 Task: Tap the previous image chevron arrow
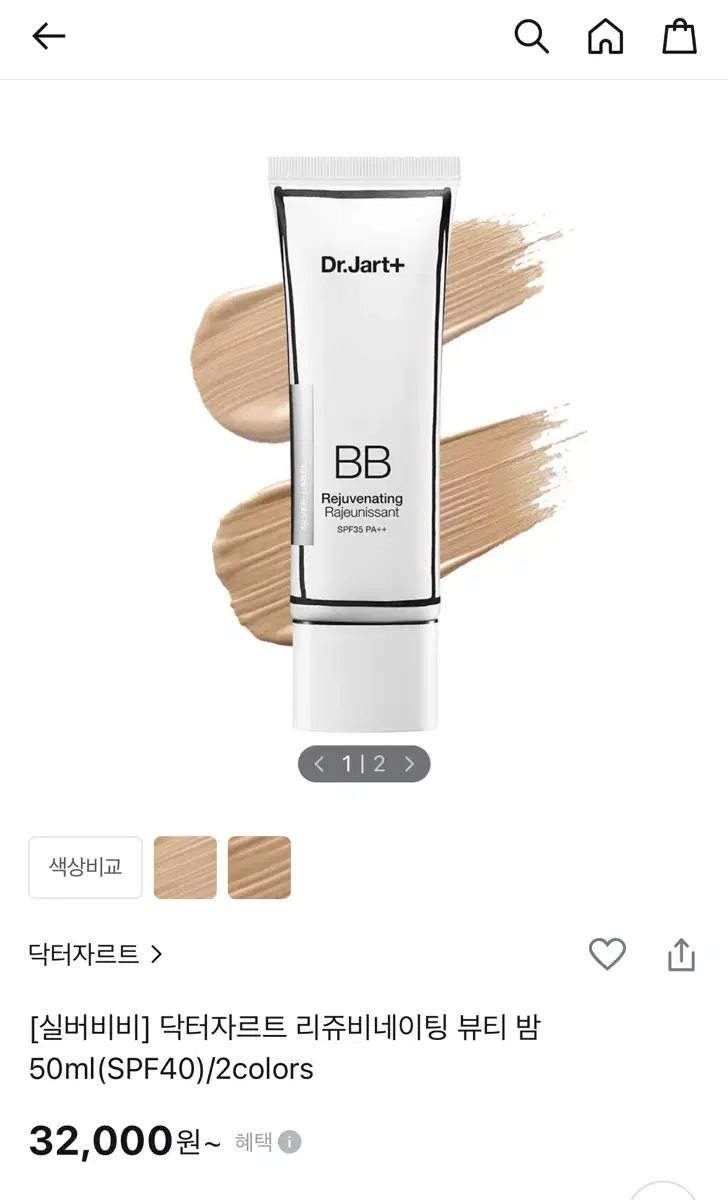pos(318,763)
